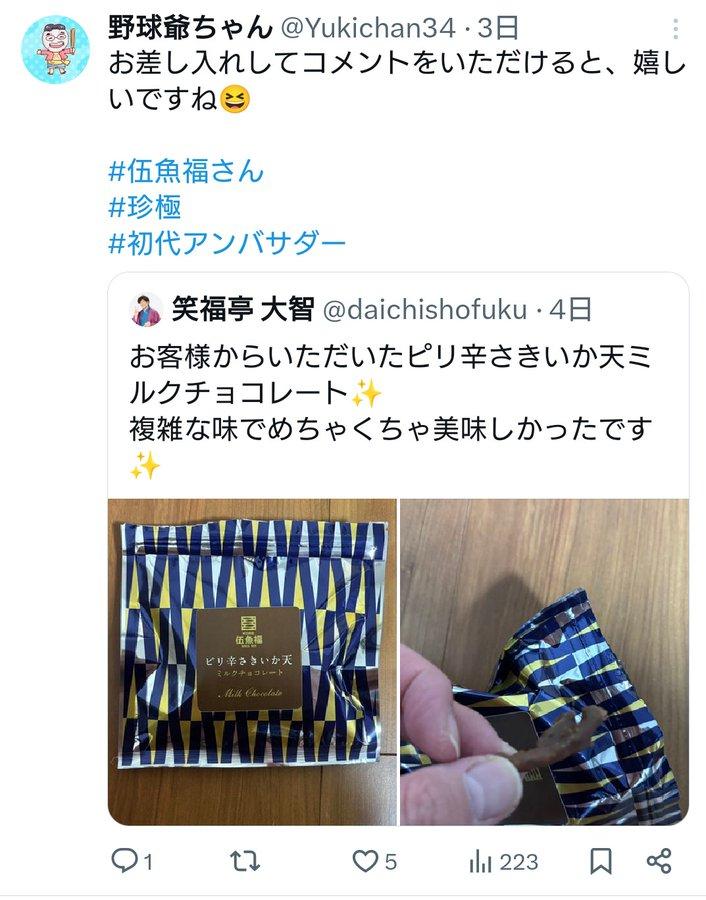Open hashtag #伍魚福さん
706x900 pixels.
click(186, 171)
